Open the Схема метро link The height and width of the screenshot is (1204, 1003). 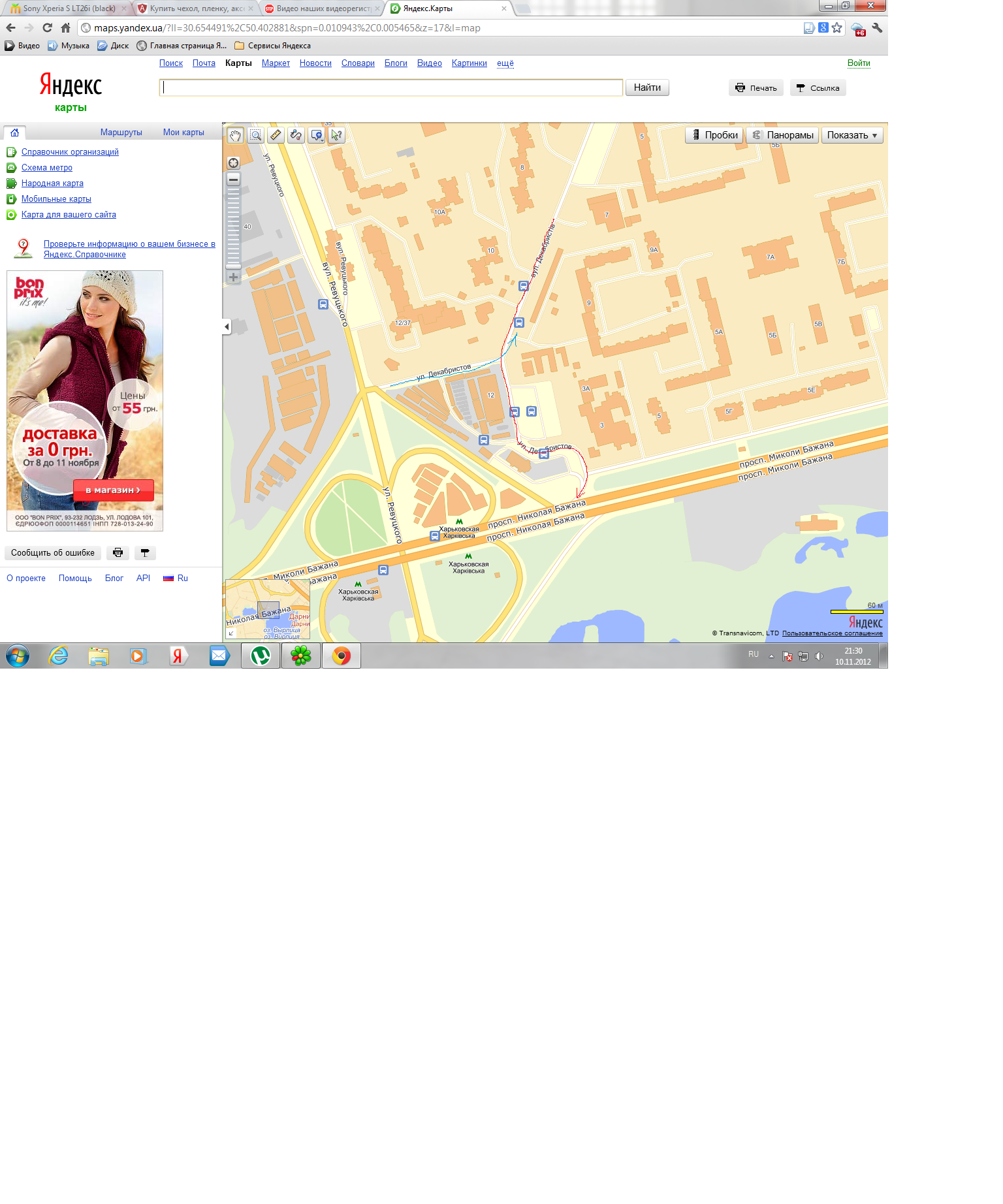pos(47,168)
